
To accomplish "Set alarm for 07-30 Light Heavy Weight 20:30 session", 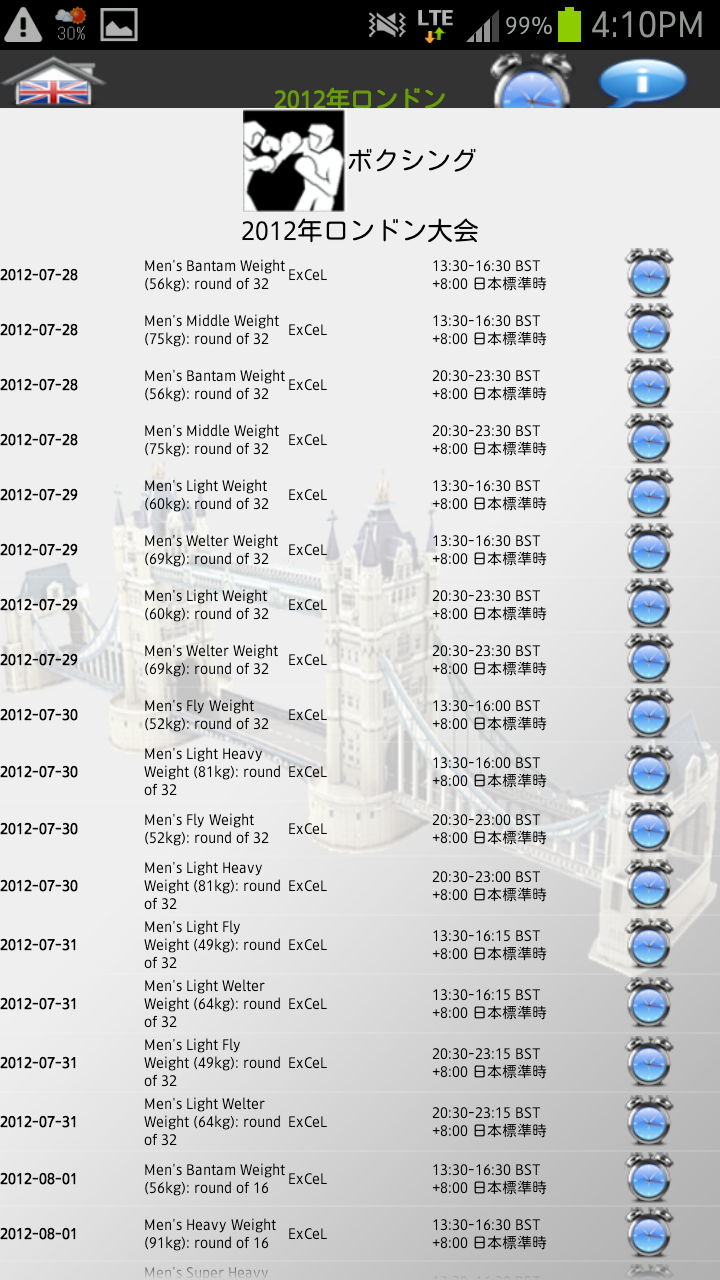I will coord(649,885).
